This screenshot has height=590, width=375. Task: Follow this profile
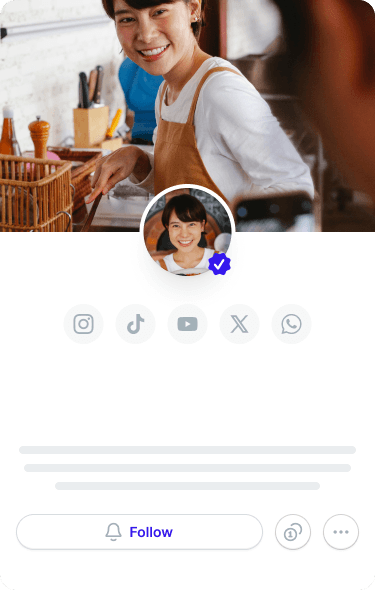click(139, 532)
